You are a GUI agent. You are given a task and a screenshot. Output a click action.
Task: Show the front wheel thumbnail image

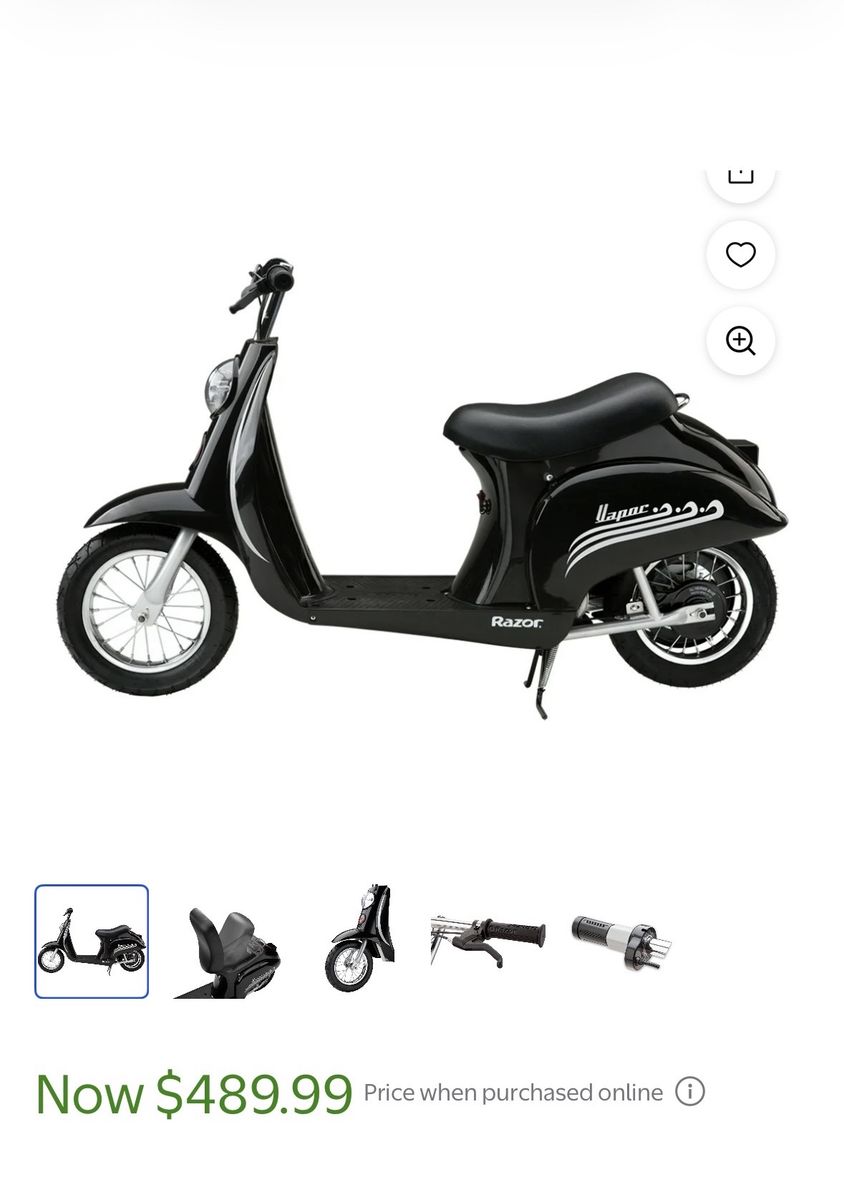(359, 939)
